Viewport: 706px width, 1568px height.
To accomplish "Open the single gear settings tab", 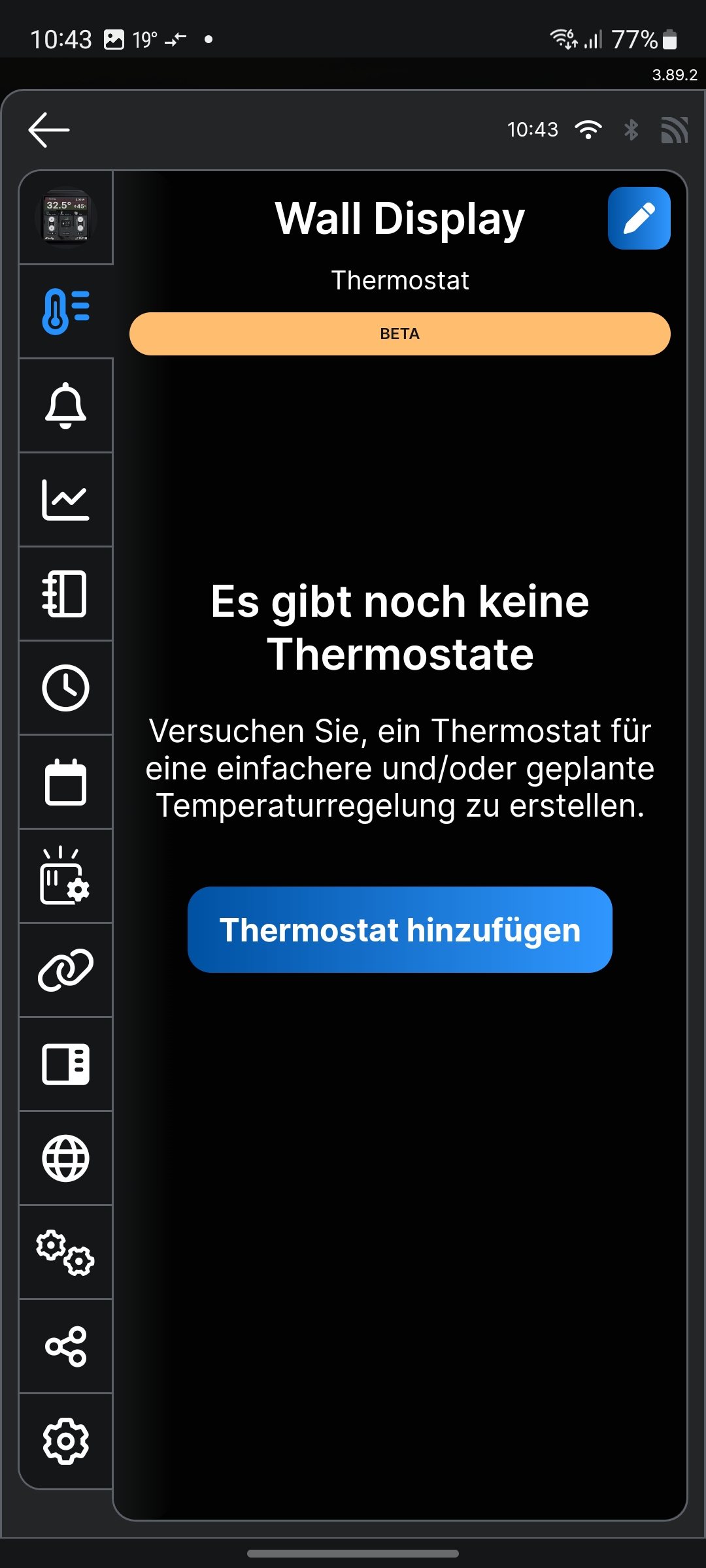I will (66, 1441).
